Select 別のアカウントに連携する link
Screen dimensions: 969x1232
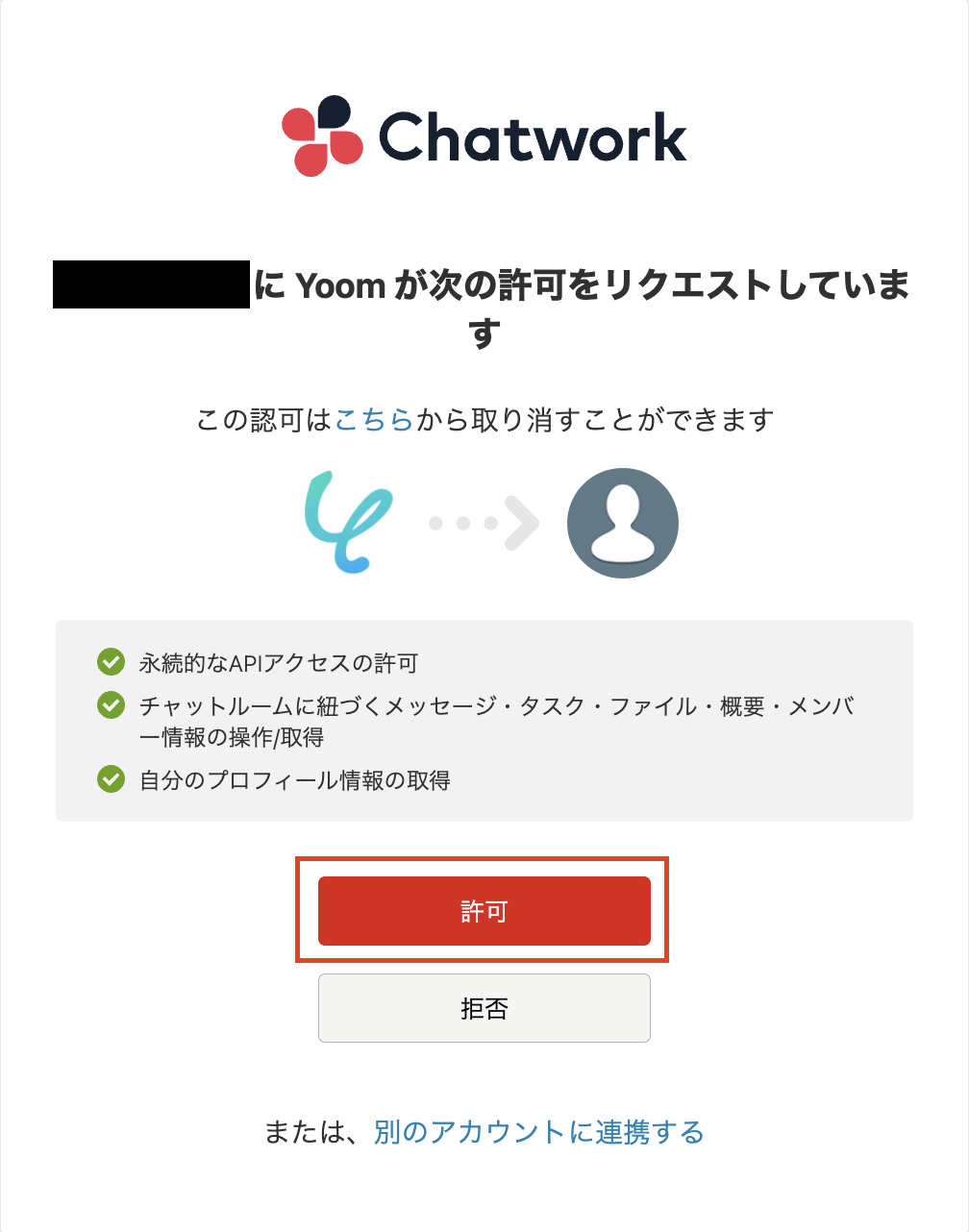tap(538, 1132)
